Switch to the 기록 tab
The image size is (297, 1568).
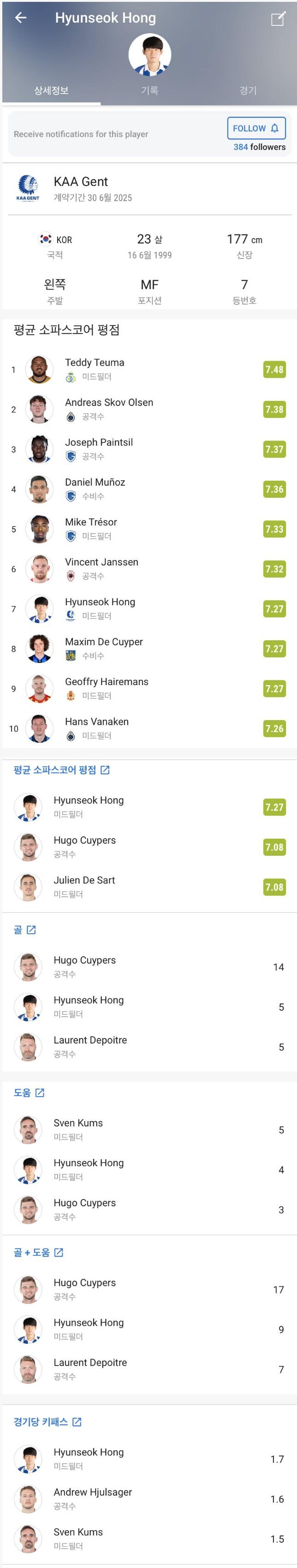pos(149,90)
